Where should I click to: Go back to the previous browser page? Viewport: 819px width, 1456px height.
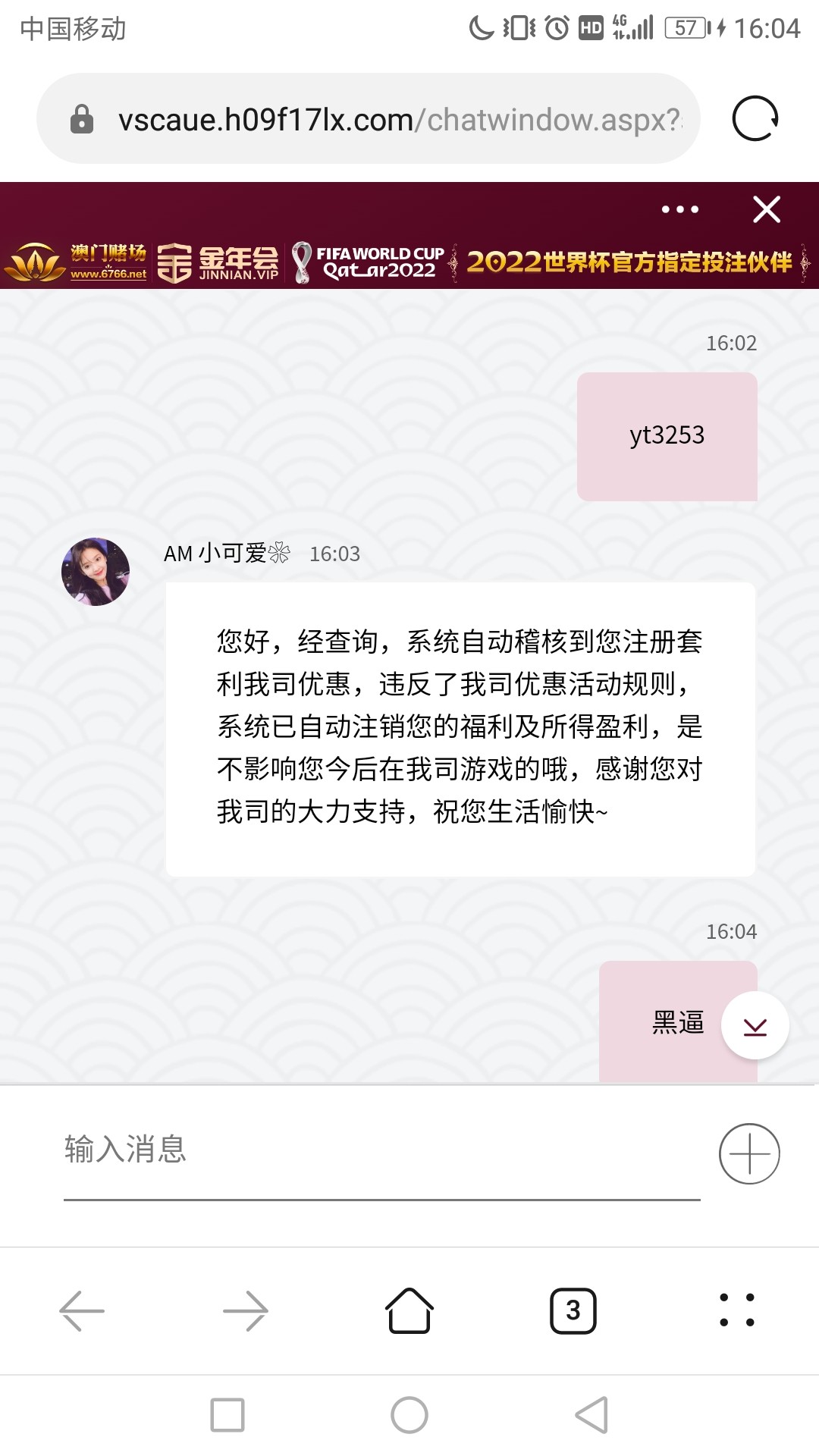coord(82,1310)
